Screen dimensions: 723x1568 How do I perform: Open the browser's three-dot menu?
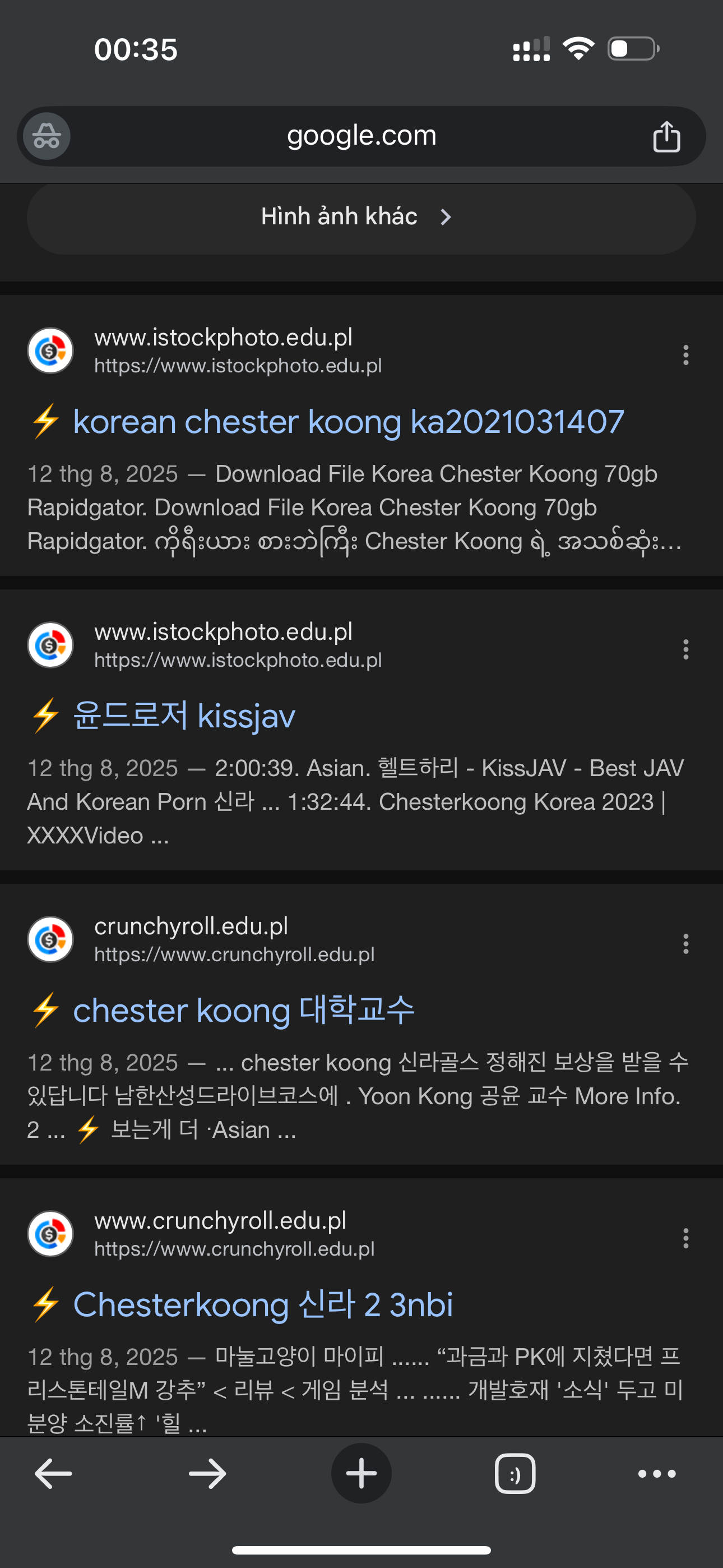[x=657, y=1474]
